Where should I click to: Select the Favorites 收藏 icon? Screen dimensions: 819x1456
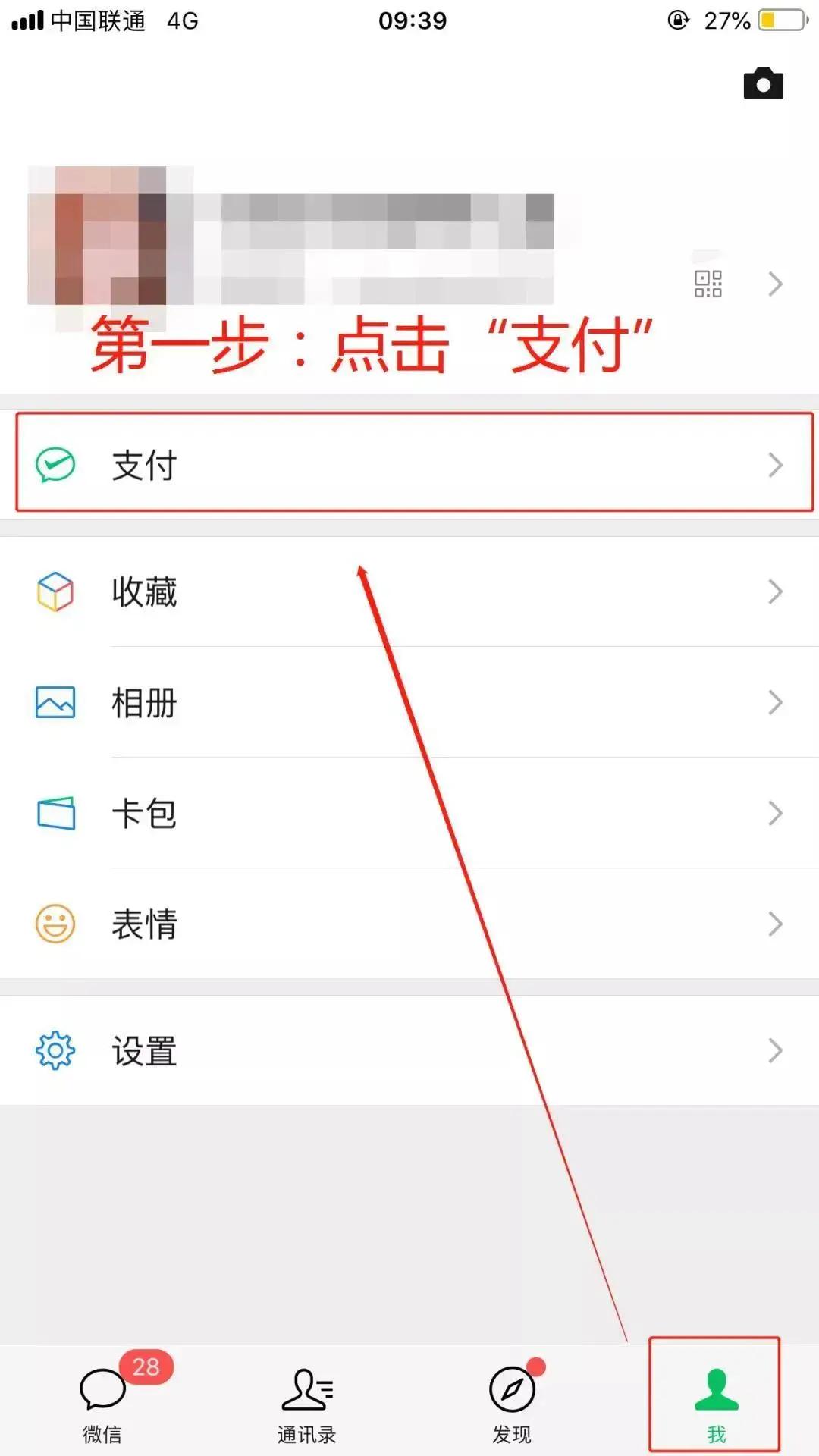pos(55,593)
